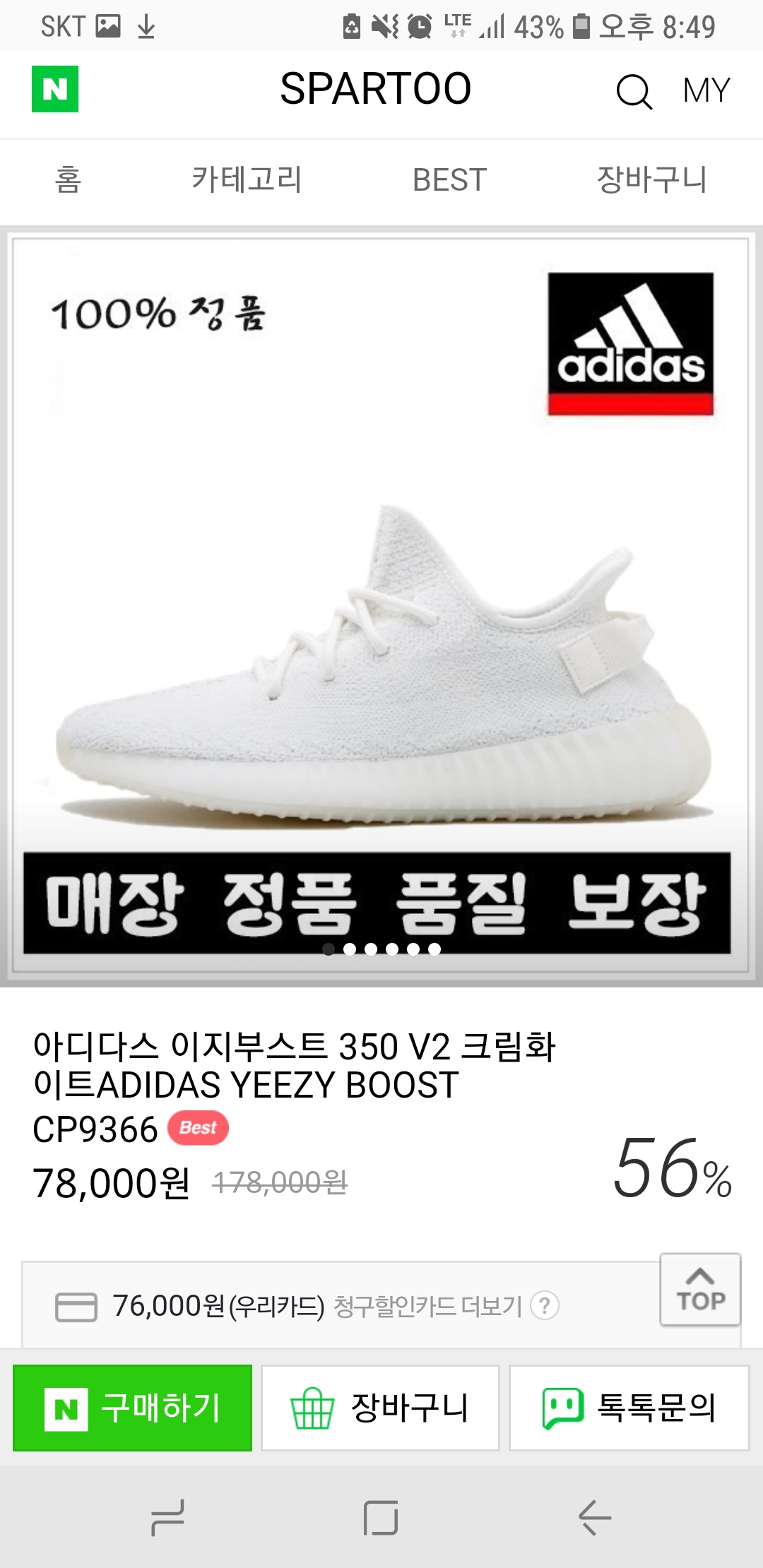Add item via bottom 장바구니 button
Viewport: 763px width, 1568px height.
point(381,1408)
